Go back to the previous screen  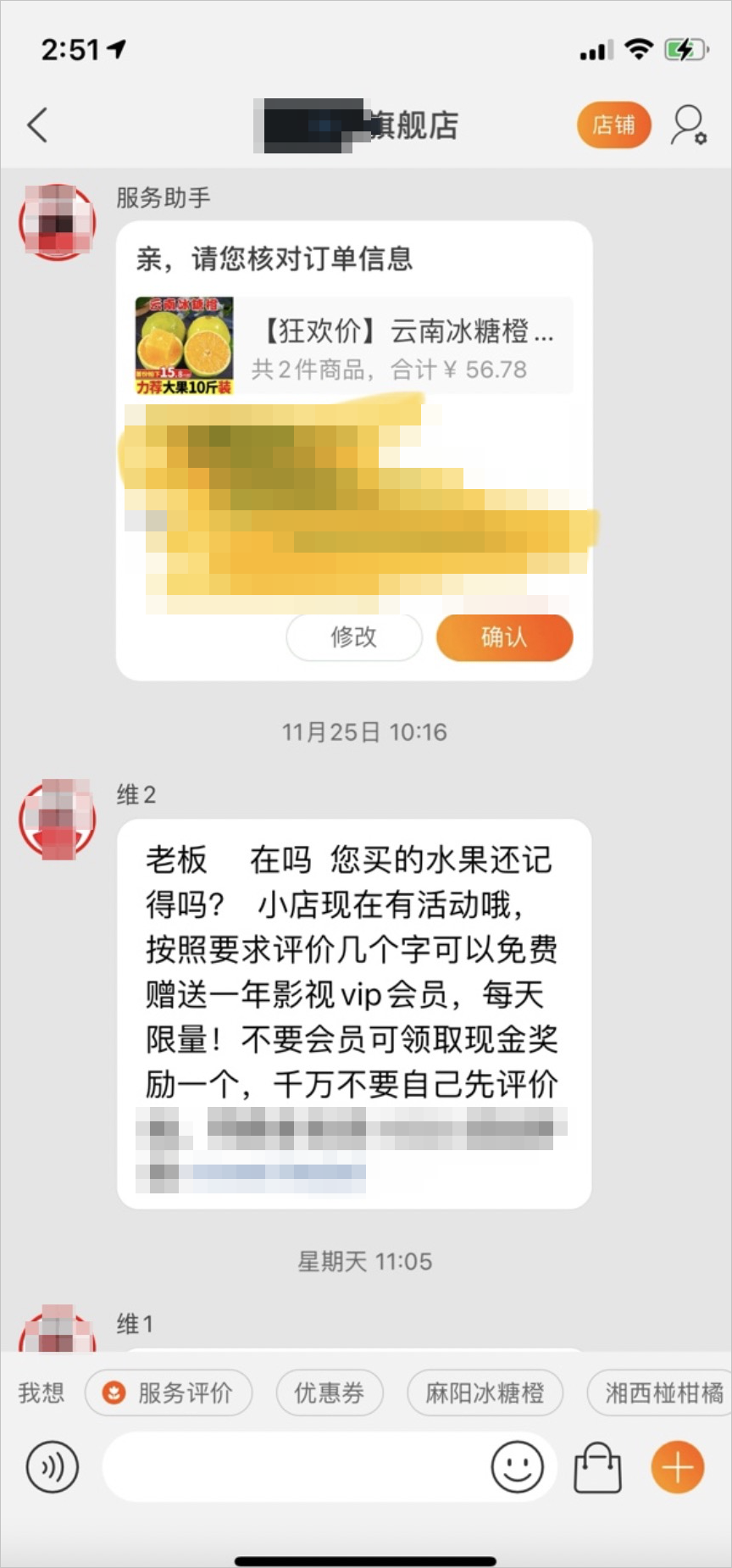coord(37,125)
